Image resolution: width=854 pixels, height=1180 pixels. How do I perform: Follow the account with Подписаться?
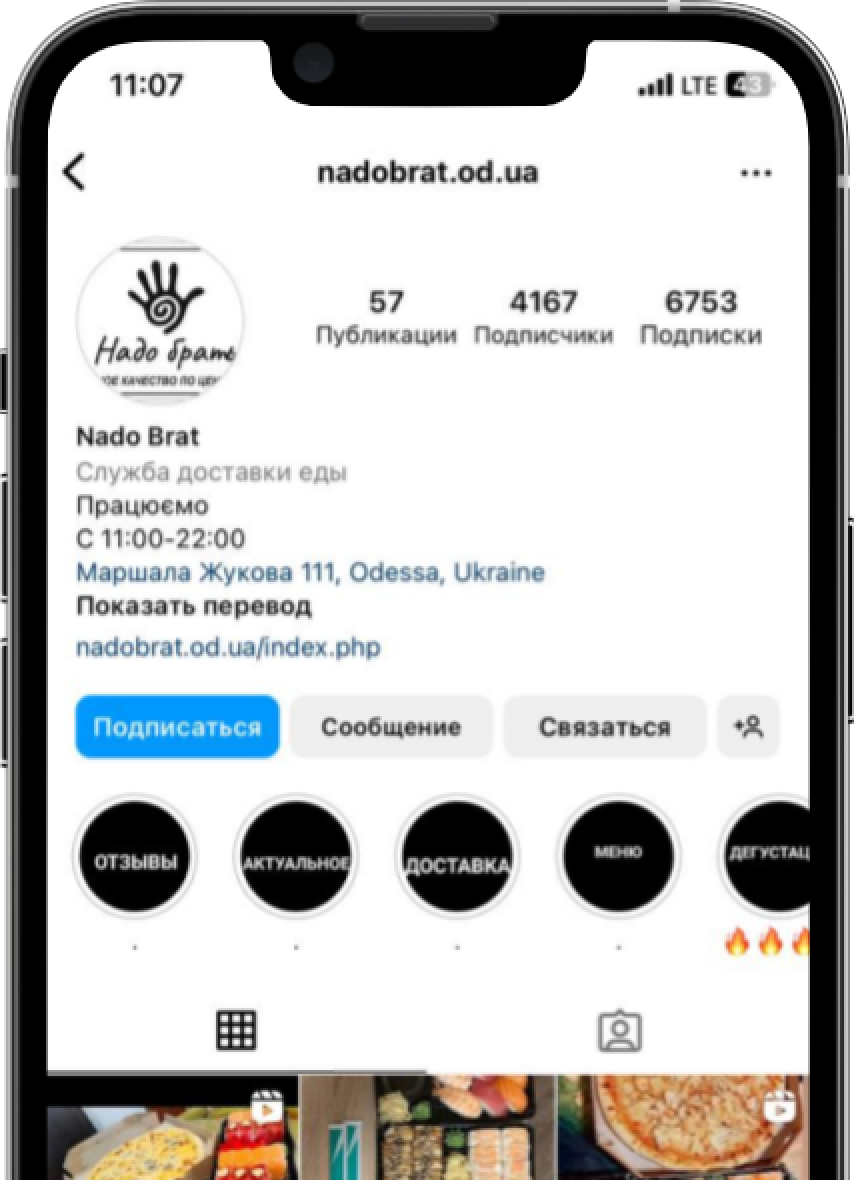[177, 727]
